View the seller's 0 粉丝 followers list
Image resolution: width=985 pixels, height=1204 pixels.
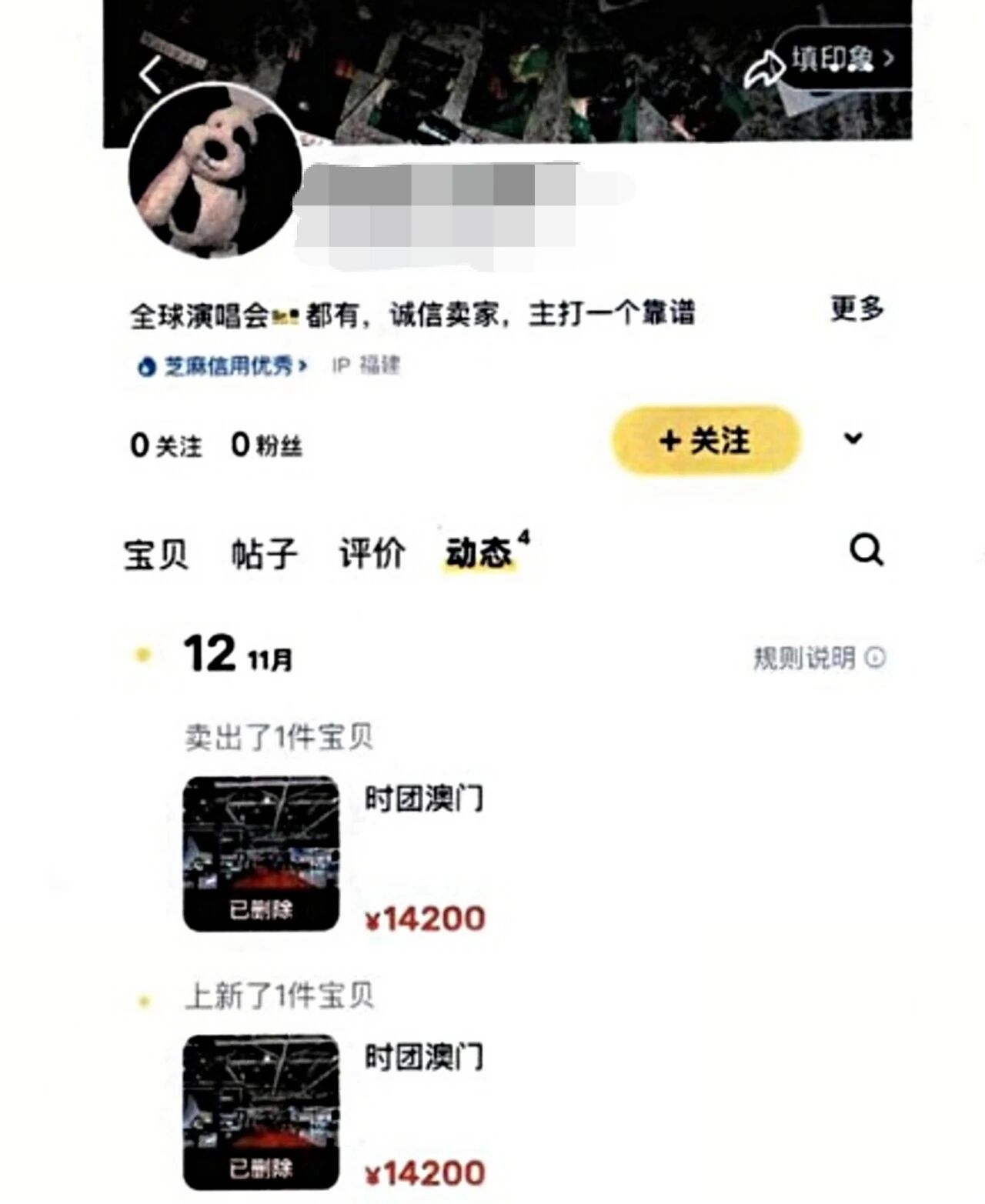tap(266, 445)
